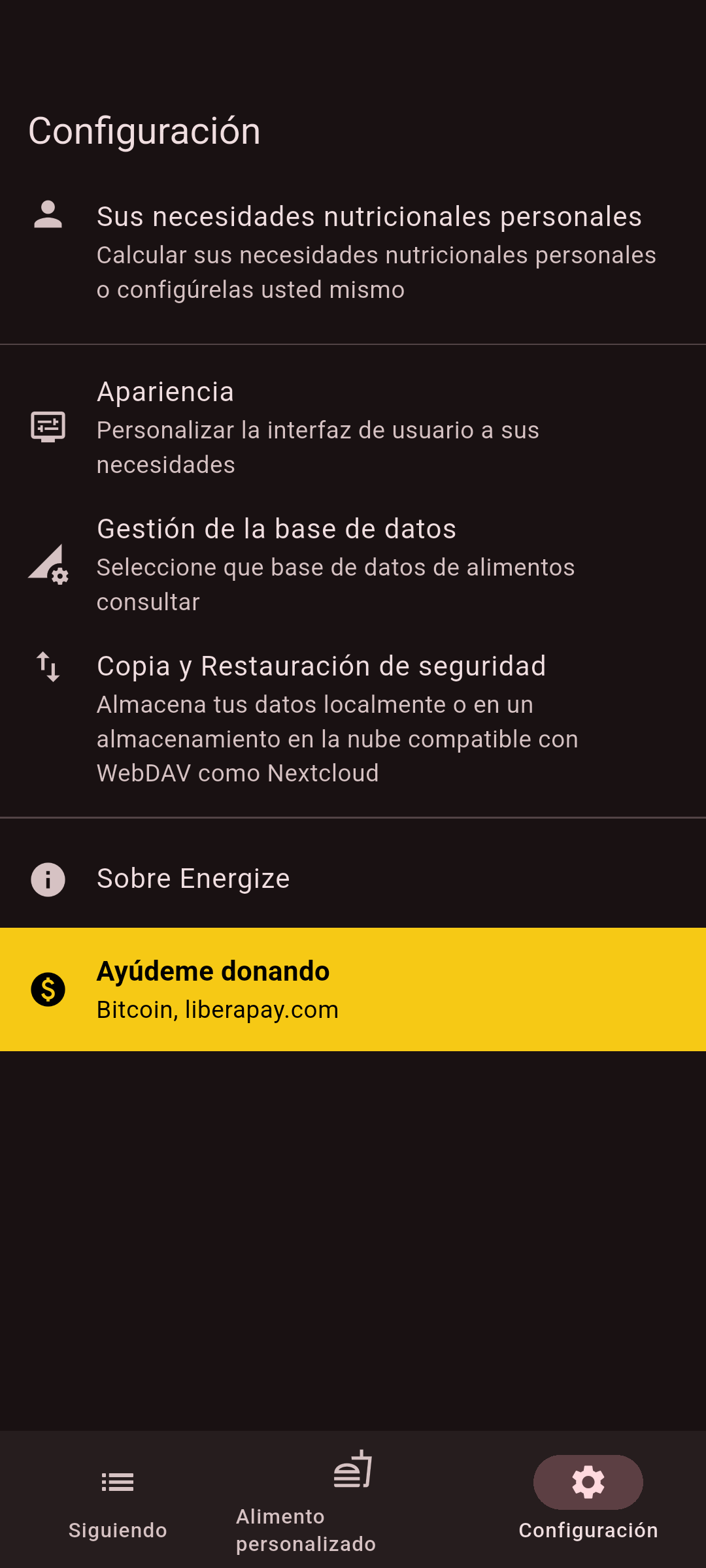The width and height of the screenshot is (706, 1568).
Task: Select Copia y Restauración de seguridad
Action: click(353, 719)
